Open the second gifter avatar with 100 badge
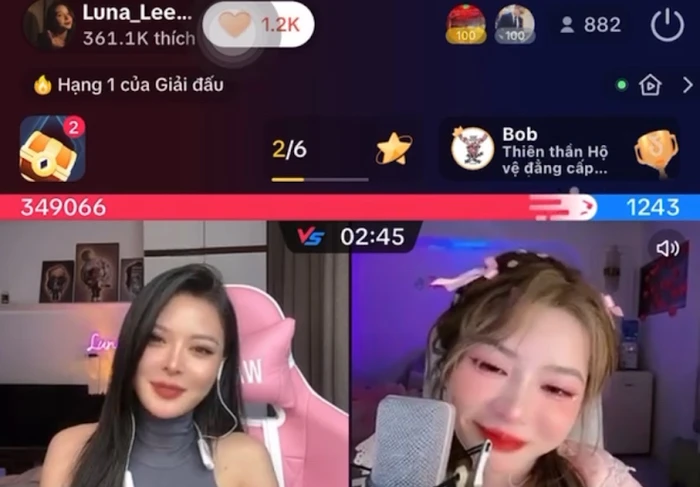 (514, 23)
